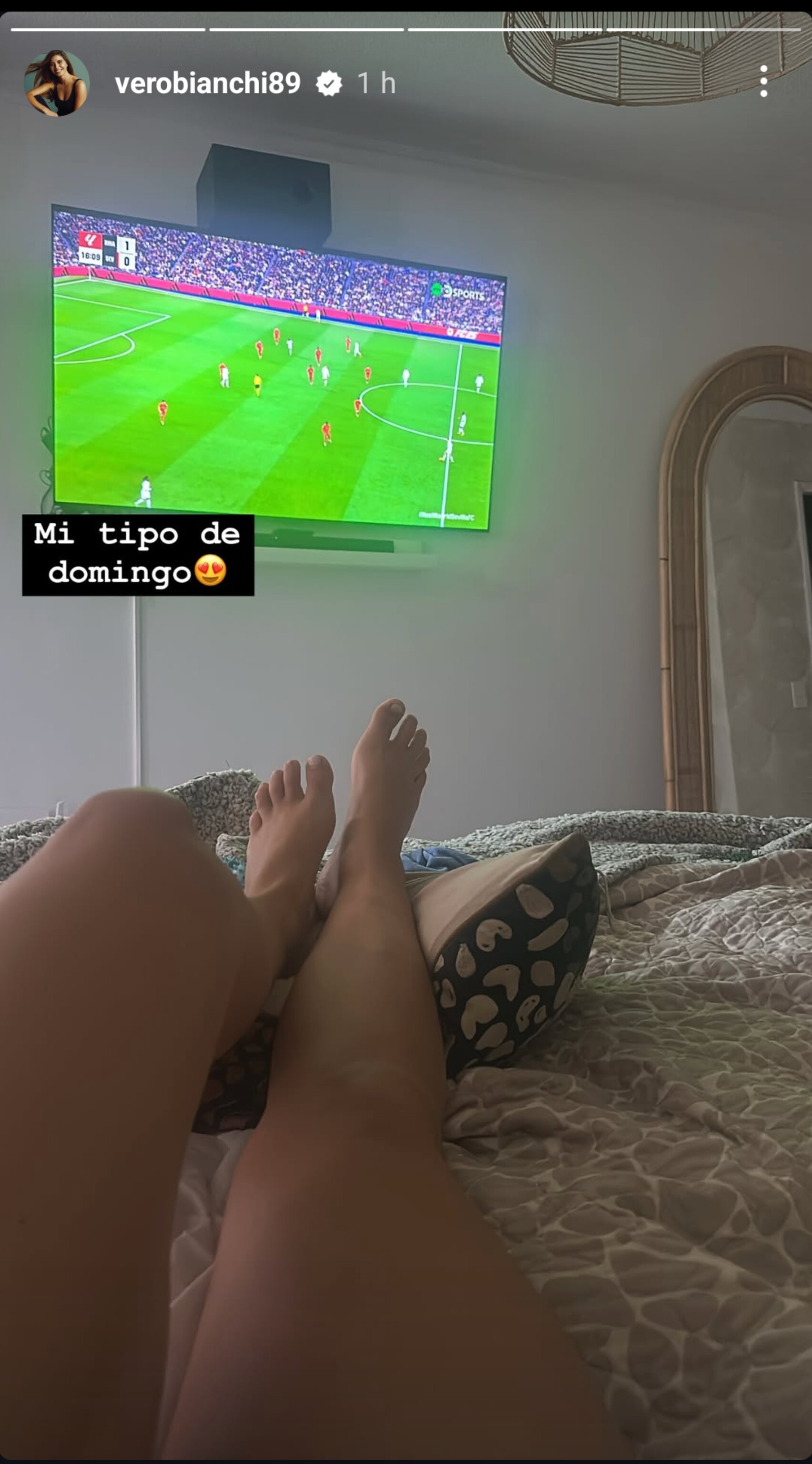Open verobianchi89's profile picture
The width and height of the screenshot is (812, 1464).
click(56, 83)
